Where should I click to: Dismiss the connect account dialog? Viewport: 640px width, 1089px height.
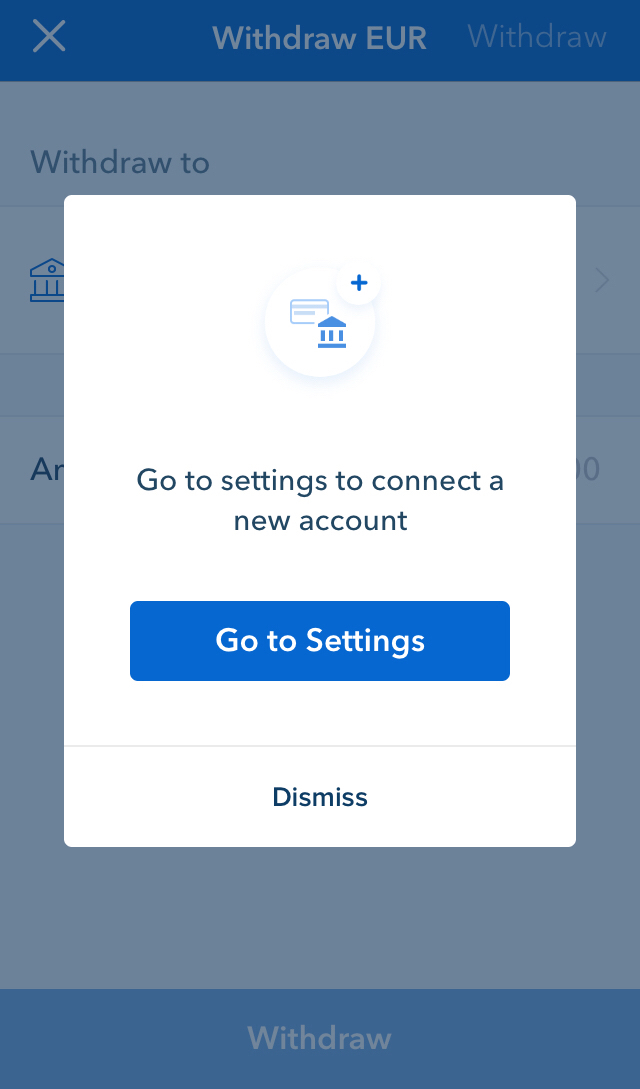(320, 797)
